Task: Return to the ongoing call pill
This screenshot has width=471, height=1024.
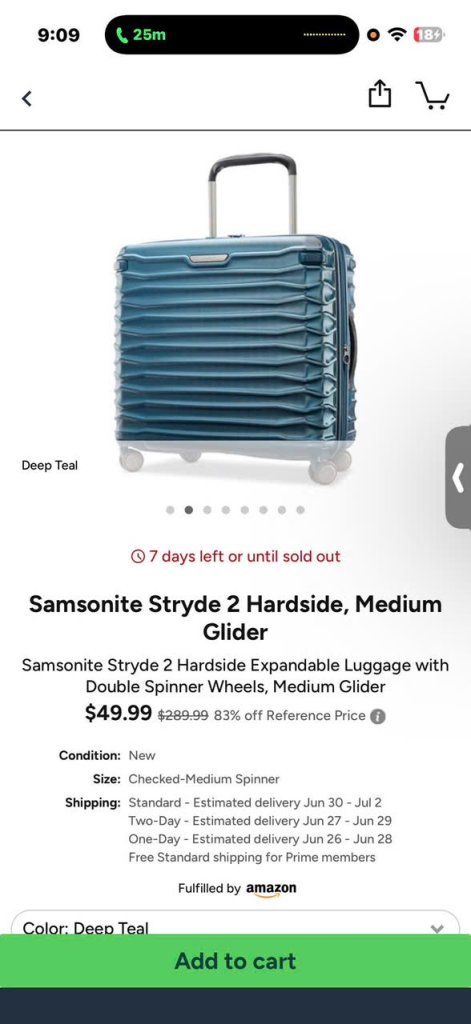Action: click(232, 35)
